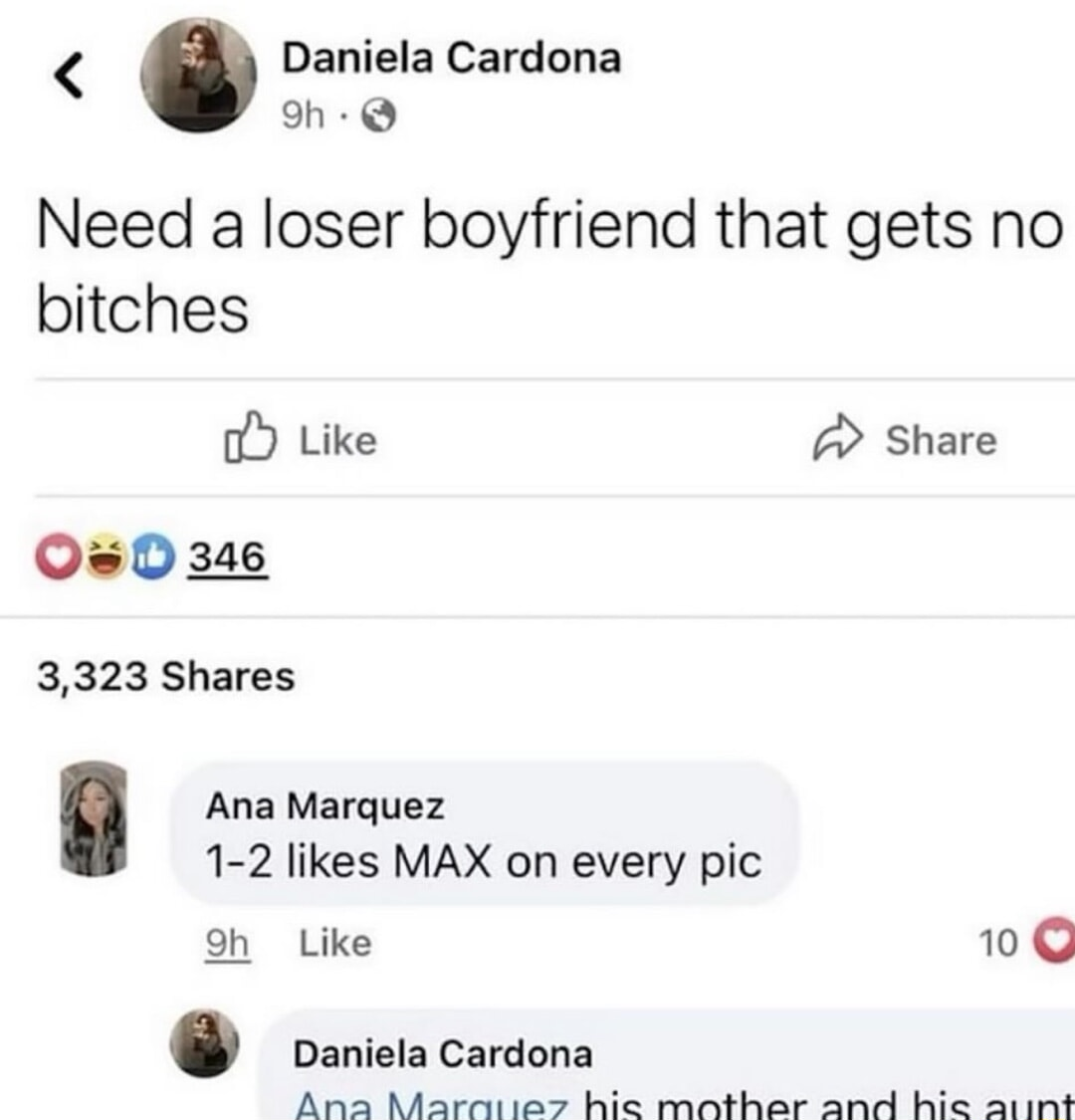Viewport: 1075px width, 1120px height.
Task: Open Ana Marquez's profile picture
Action: pos(96,818)
